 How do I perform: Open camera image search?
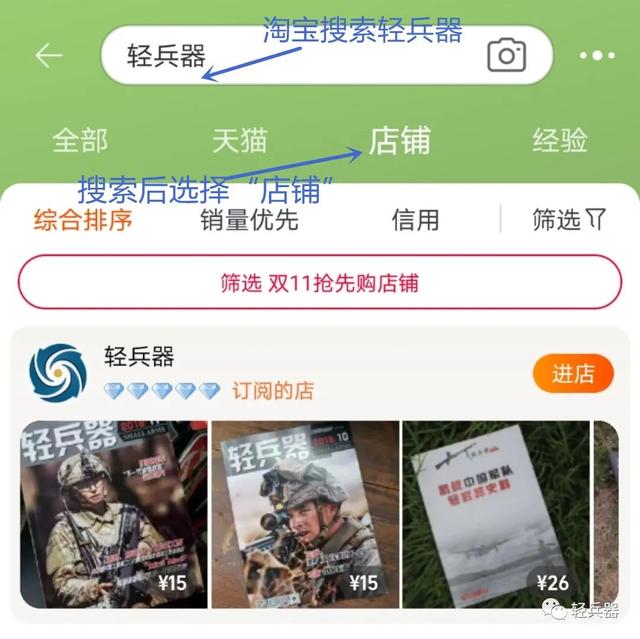click(506, 56)
